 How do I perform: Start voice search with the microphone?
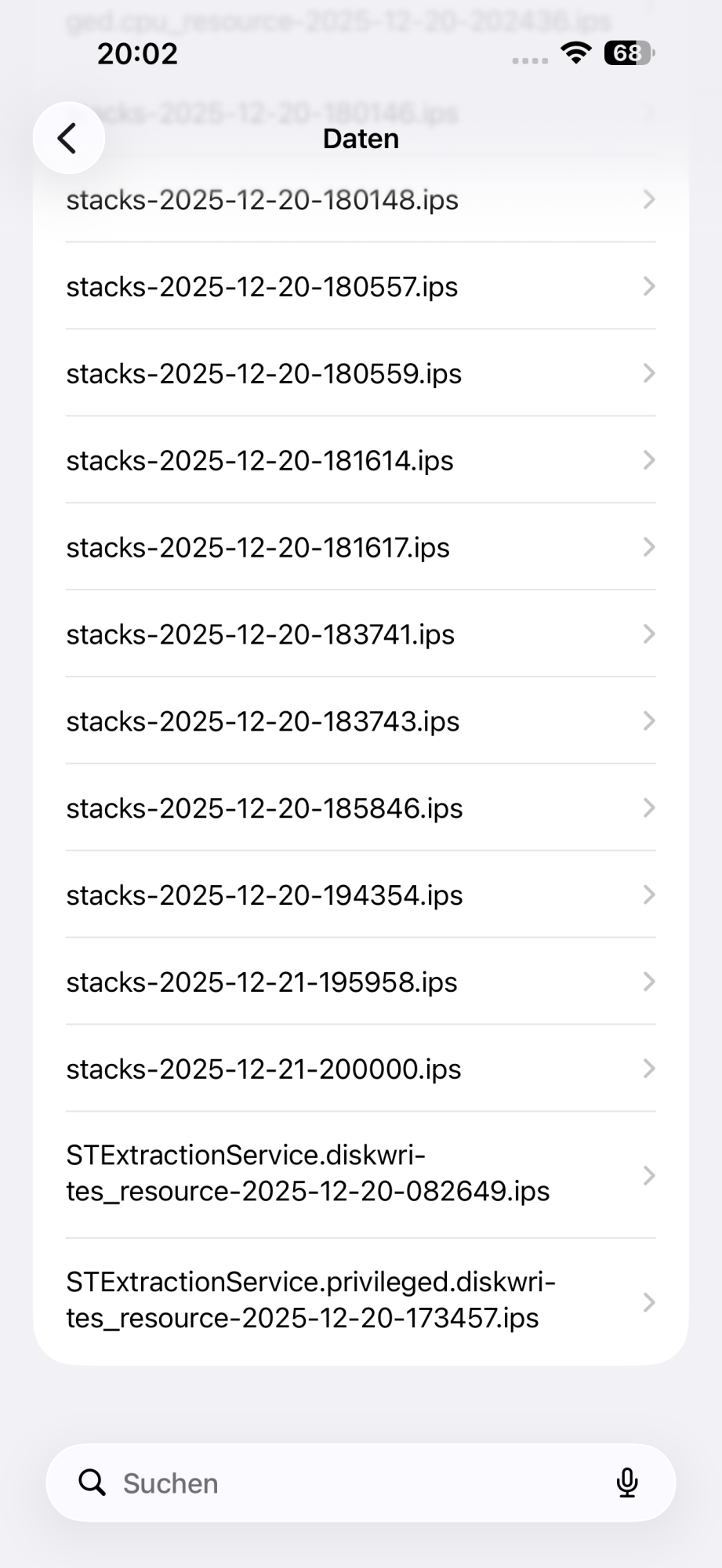click(627, 1483)
